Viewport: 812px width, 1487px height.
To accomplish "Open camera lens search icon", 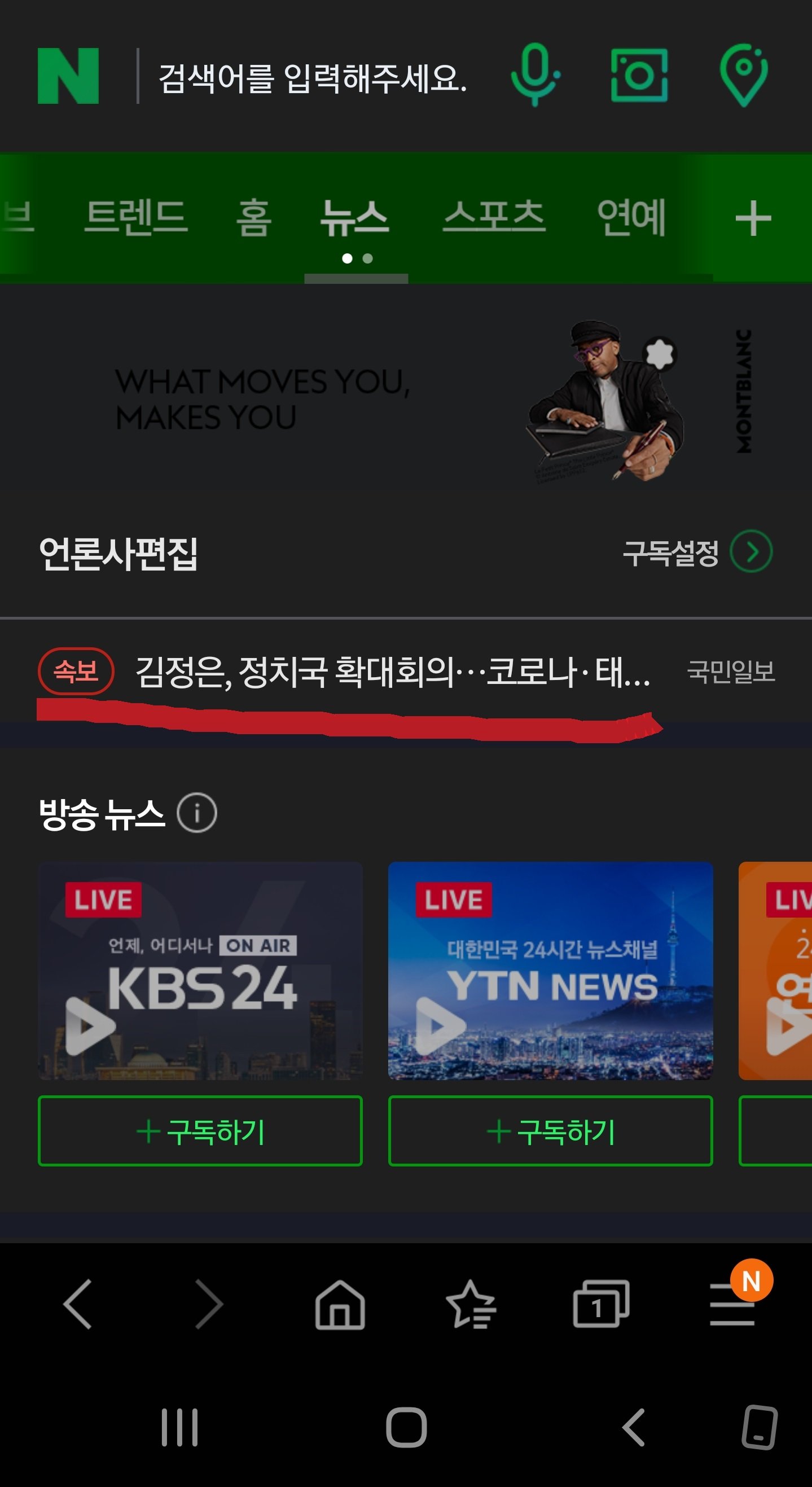I will point(639,75).
